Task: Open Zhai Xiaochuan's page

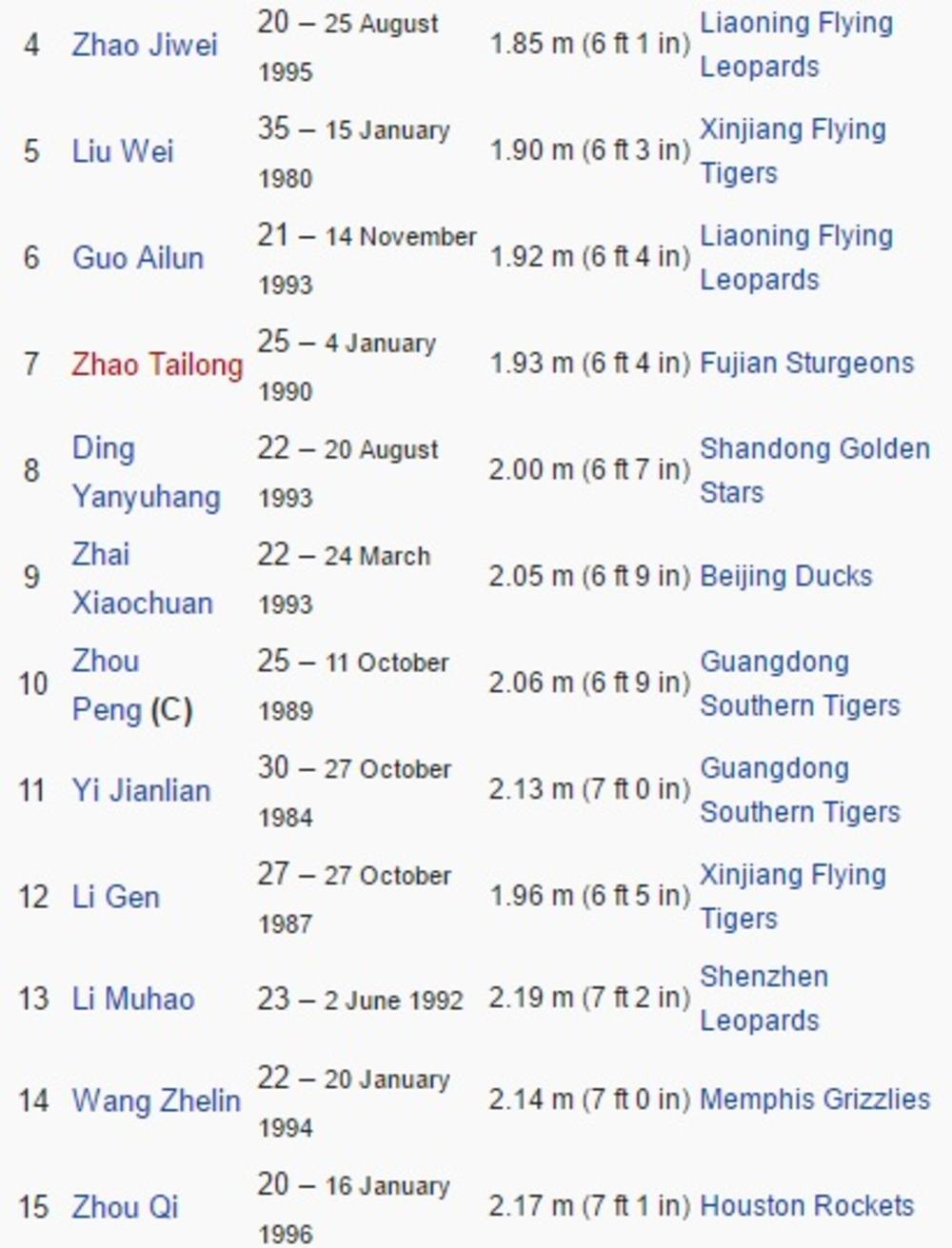Action: click(x=142, y=579)
